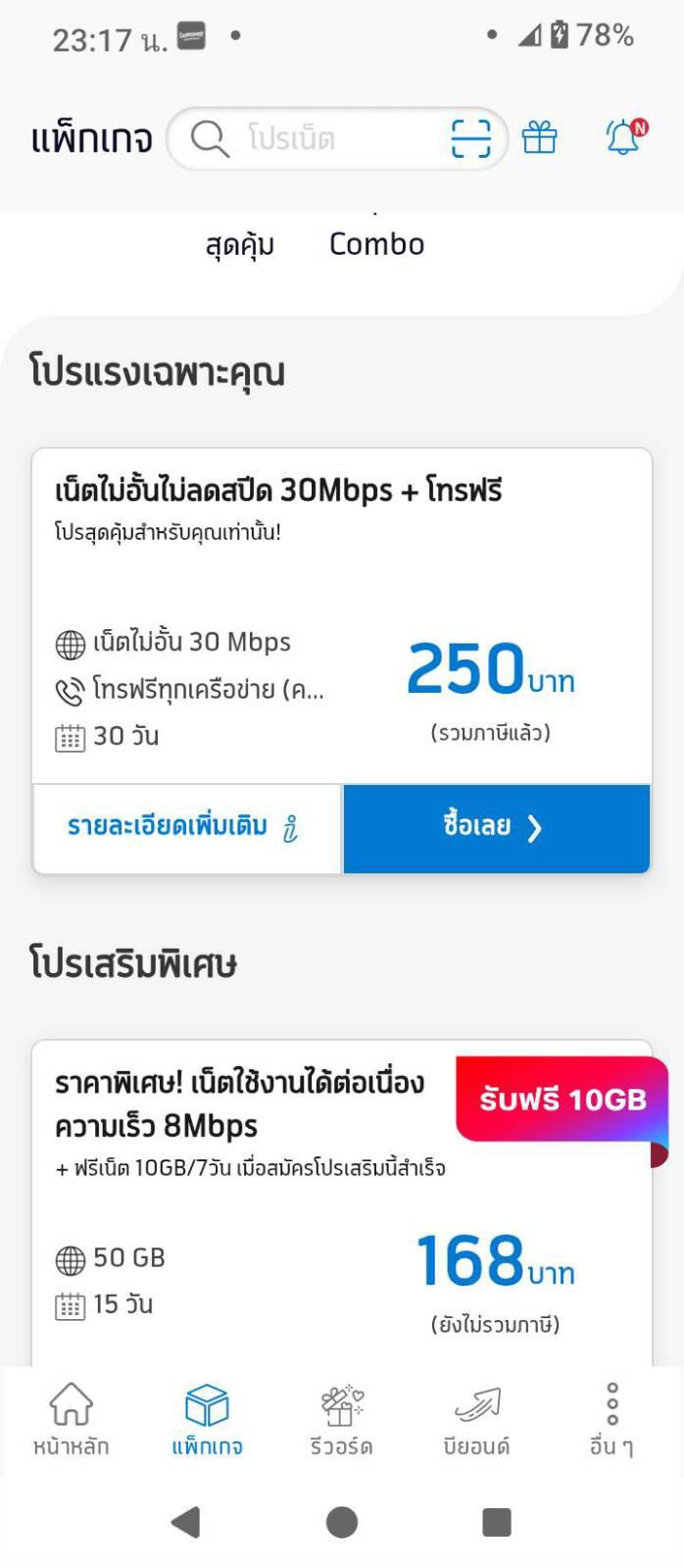The width and height of the screenshot is (684, 1568).
Task: Go to the หน้าหลัก tab
Action: click(x=71, y=1417)
